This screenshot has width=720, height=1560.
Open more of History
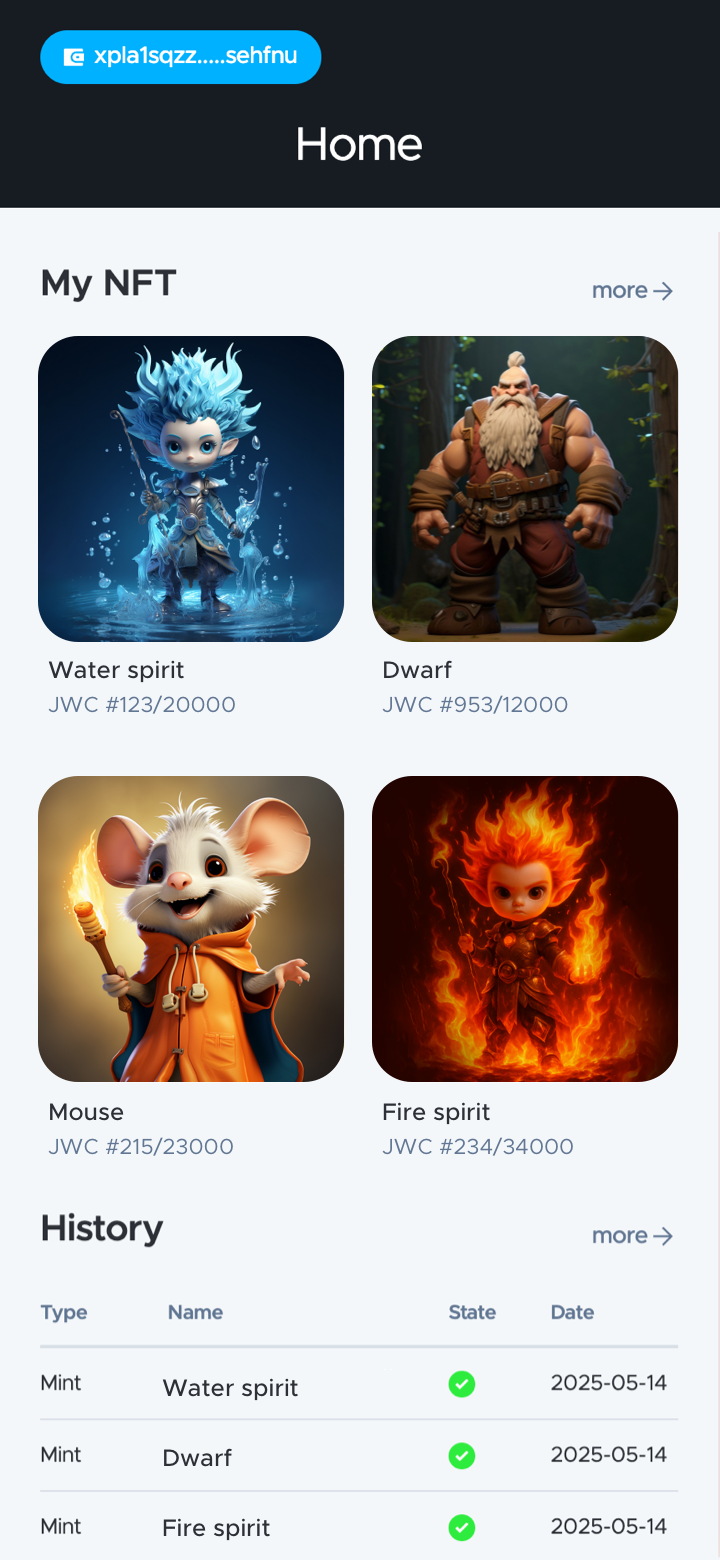pos(632,1236)
